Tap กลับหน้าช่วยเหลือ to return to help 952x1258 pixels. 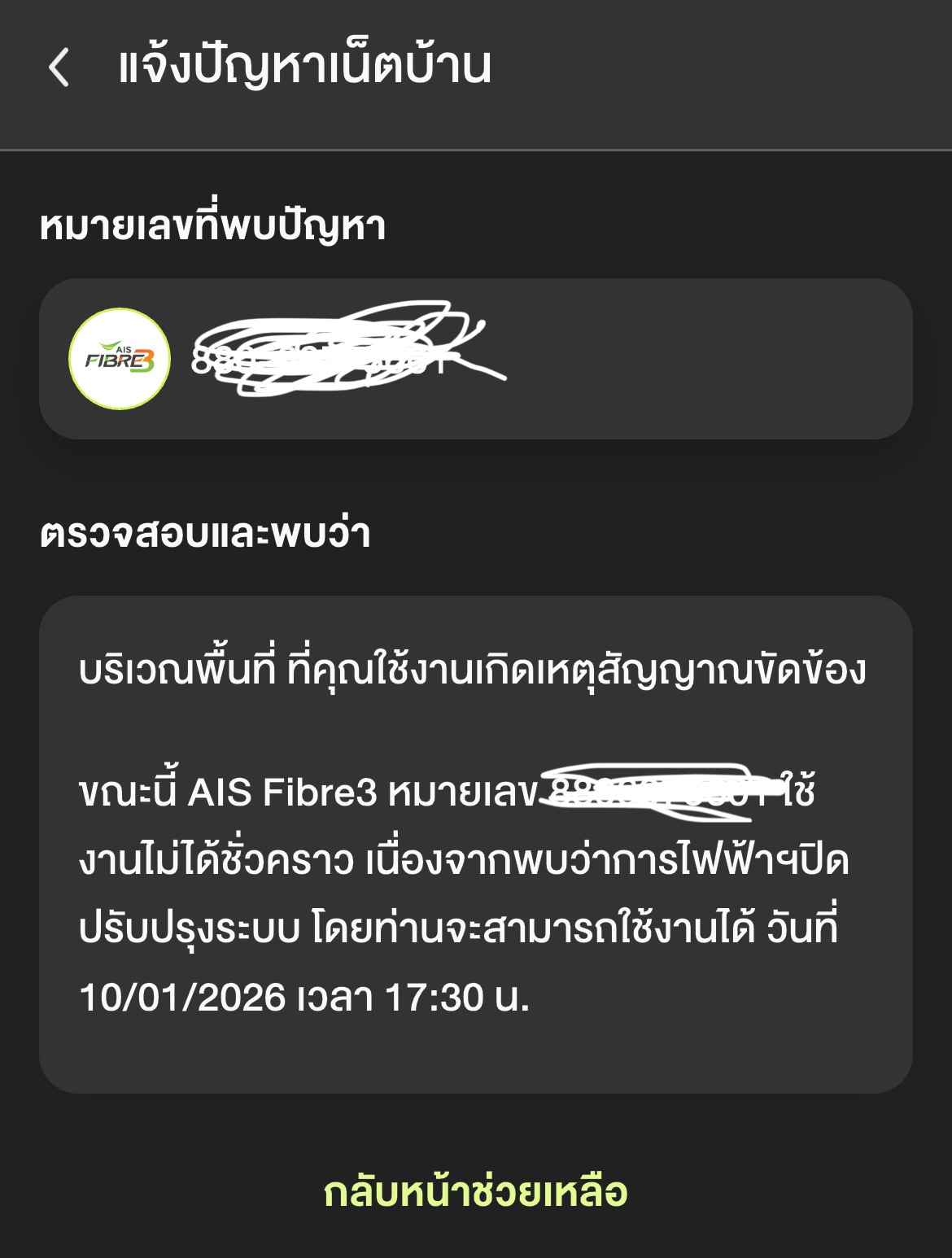476,1193
